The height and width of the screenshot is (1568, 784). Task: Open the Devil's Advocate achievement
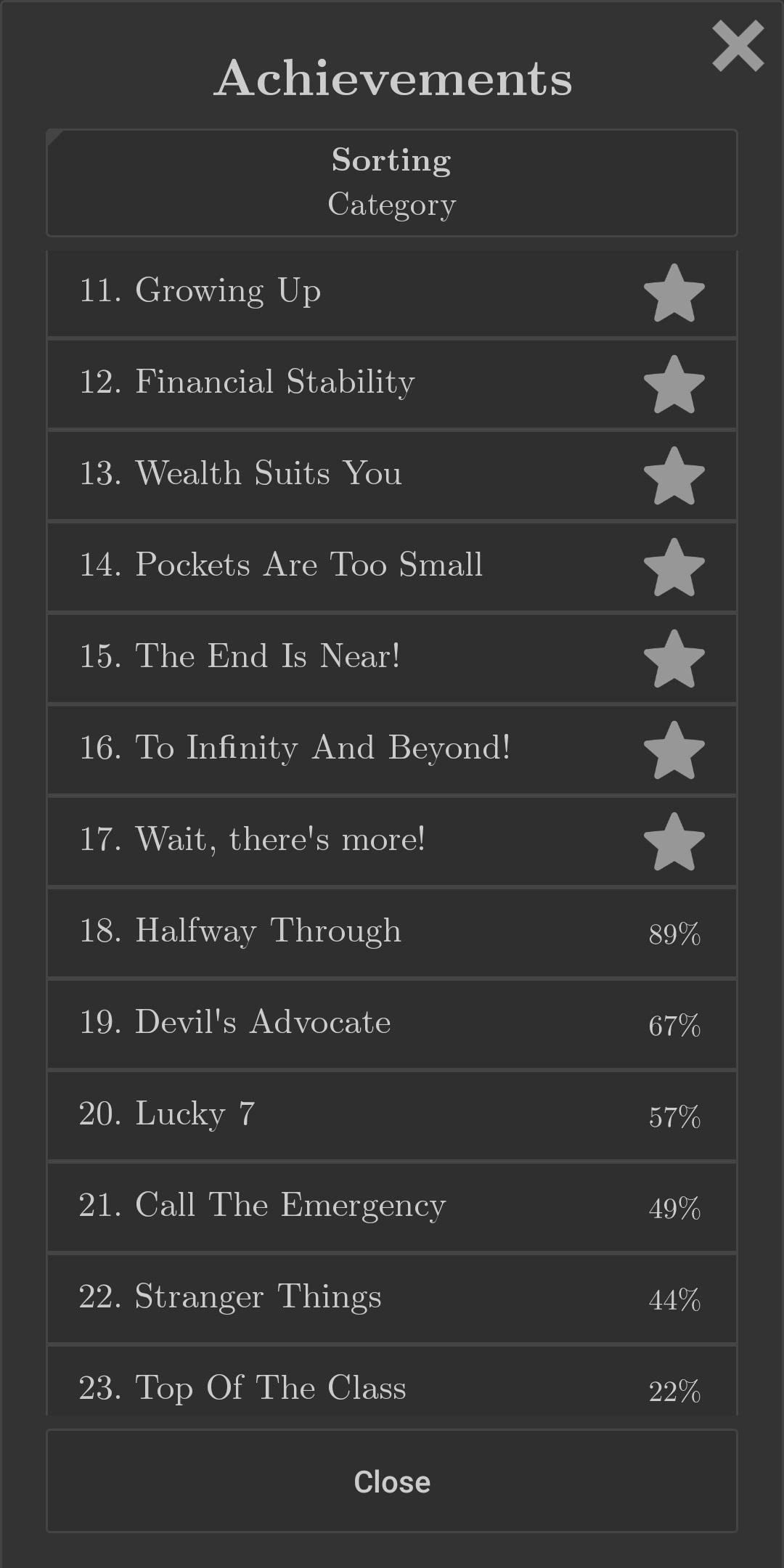[x=392, y=1025]
